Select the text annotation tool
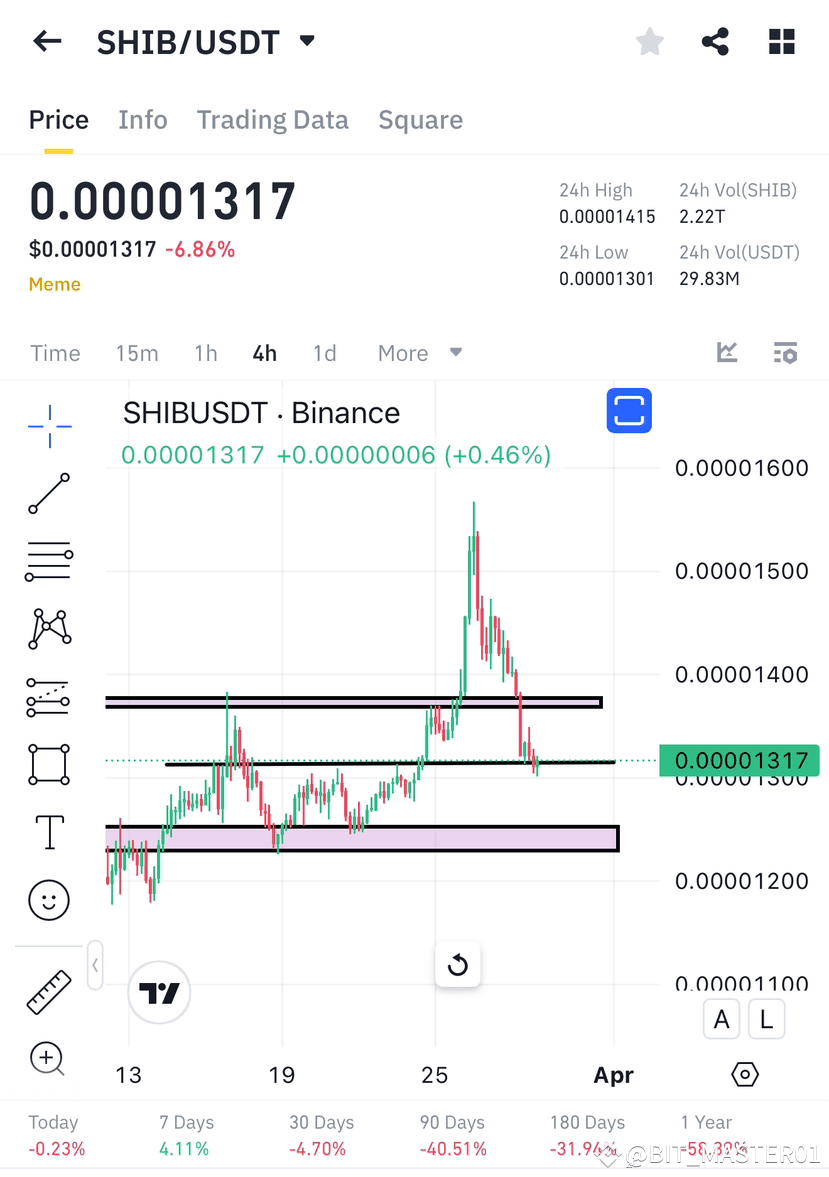Image resolution: width=829 pixels, height=1177 pixels. point(48,831)
